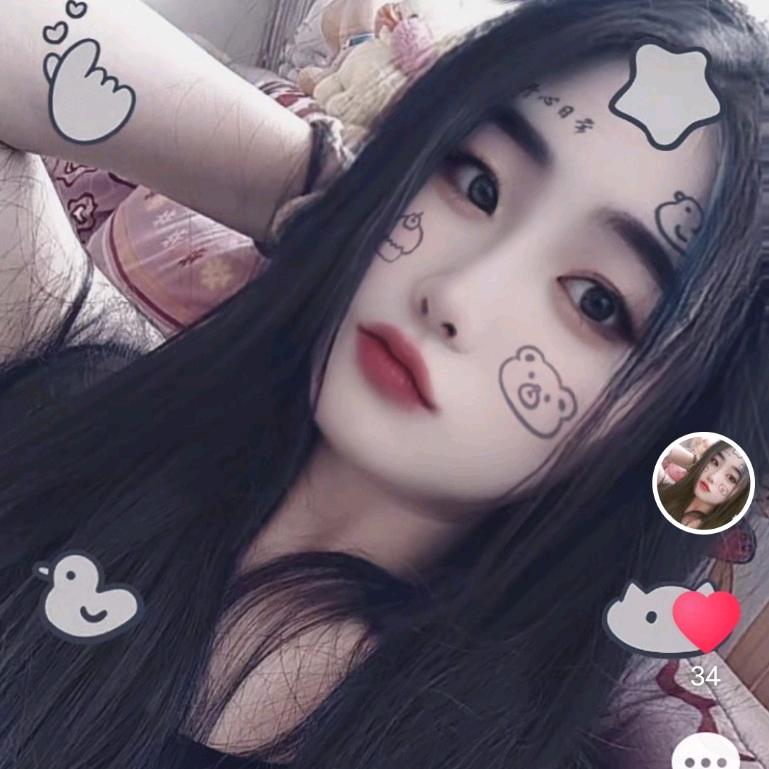Like the video with the red heart
The height and width of the screenshot is (769, 769).
pyautogui.click(x=706, y=619)
